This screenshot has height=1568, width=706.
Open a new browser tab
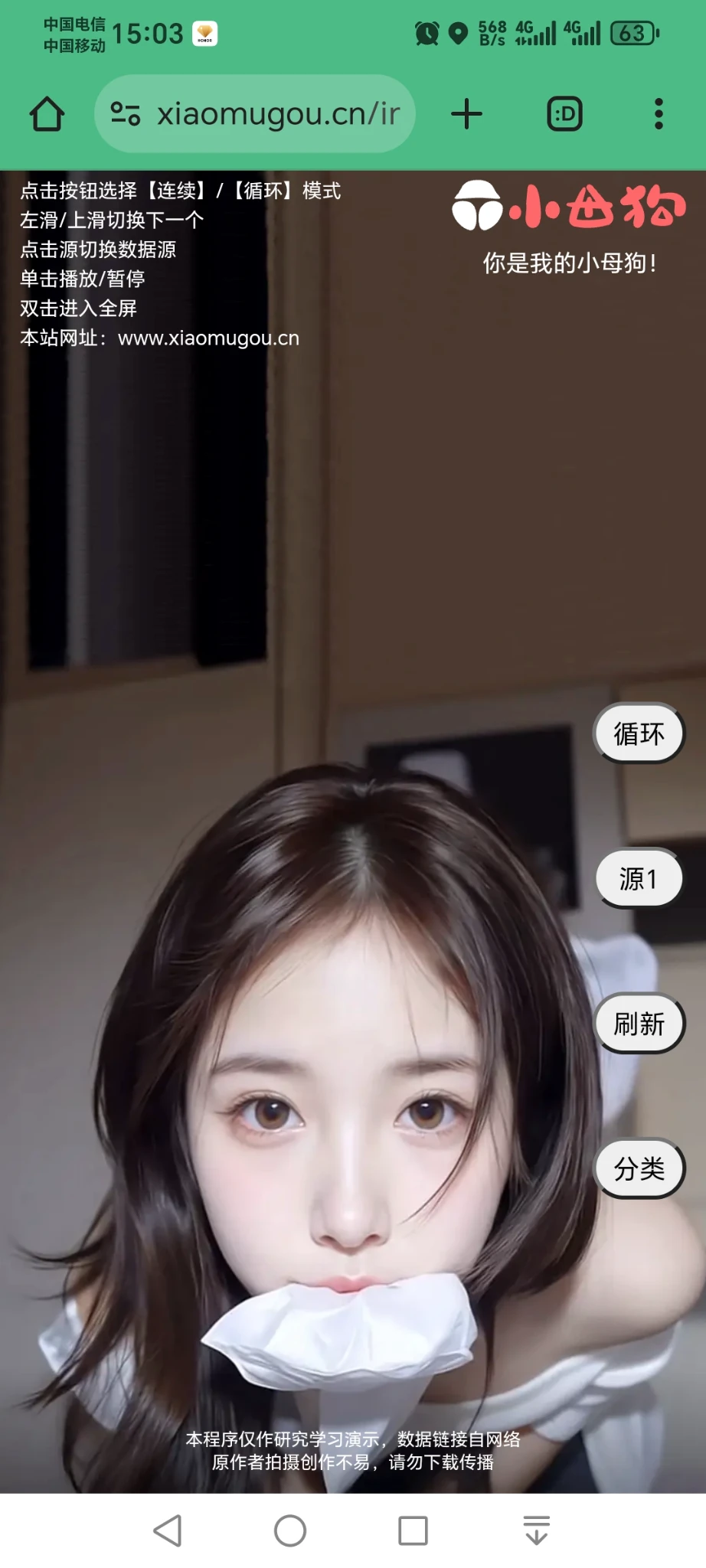tap(466, 114)
